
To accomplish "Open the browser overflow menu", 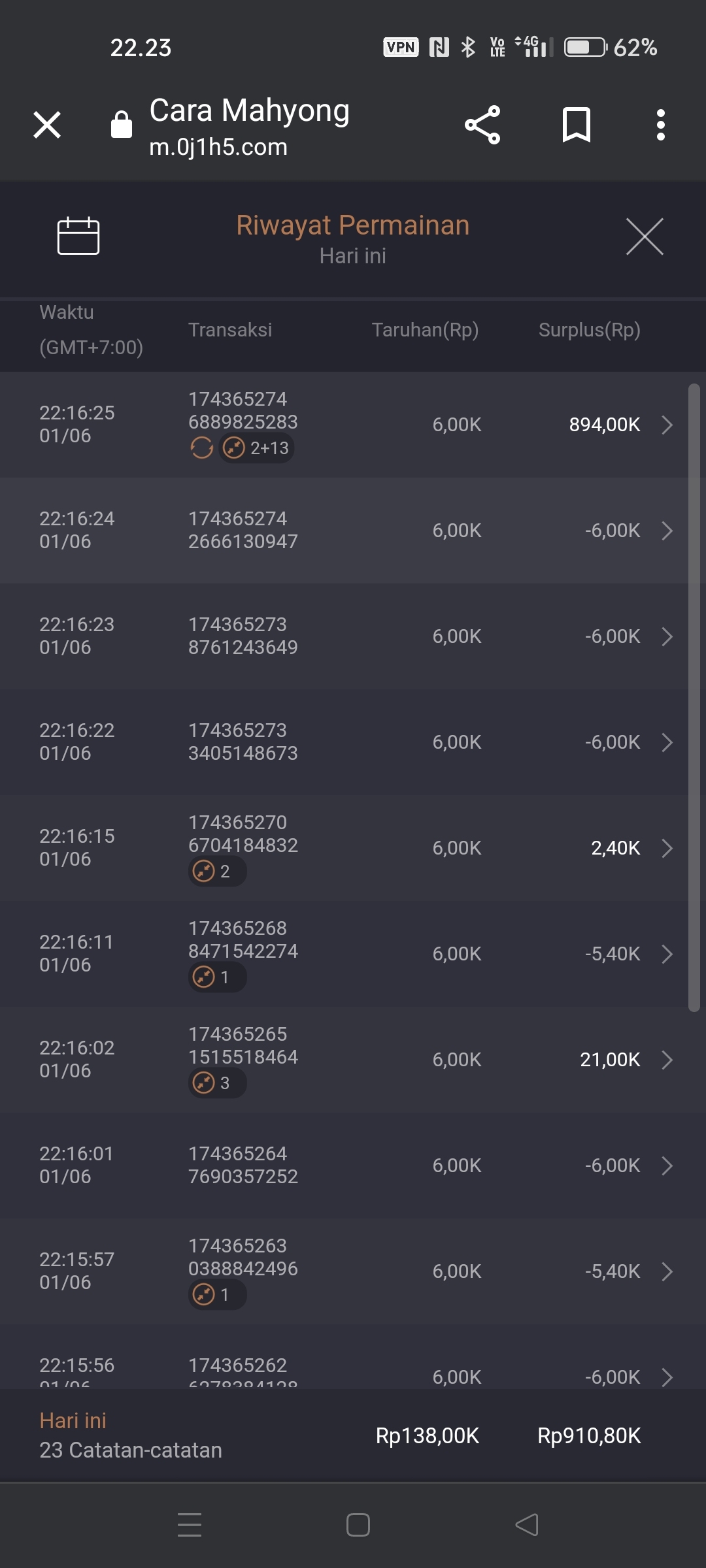I will [x=661, y=125].
